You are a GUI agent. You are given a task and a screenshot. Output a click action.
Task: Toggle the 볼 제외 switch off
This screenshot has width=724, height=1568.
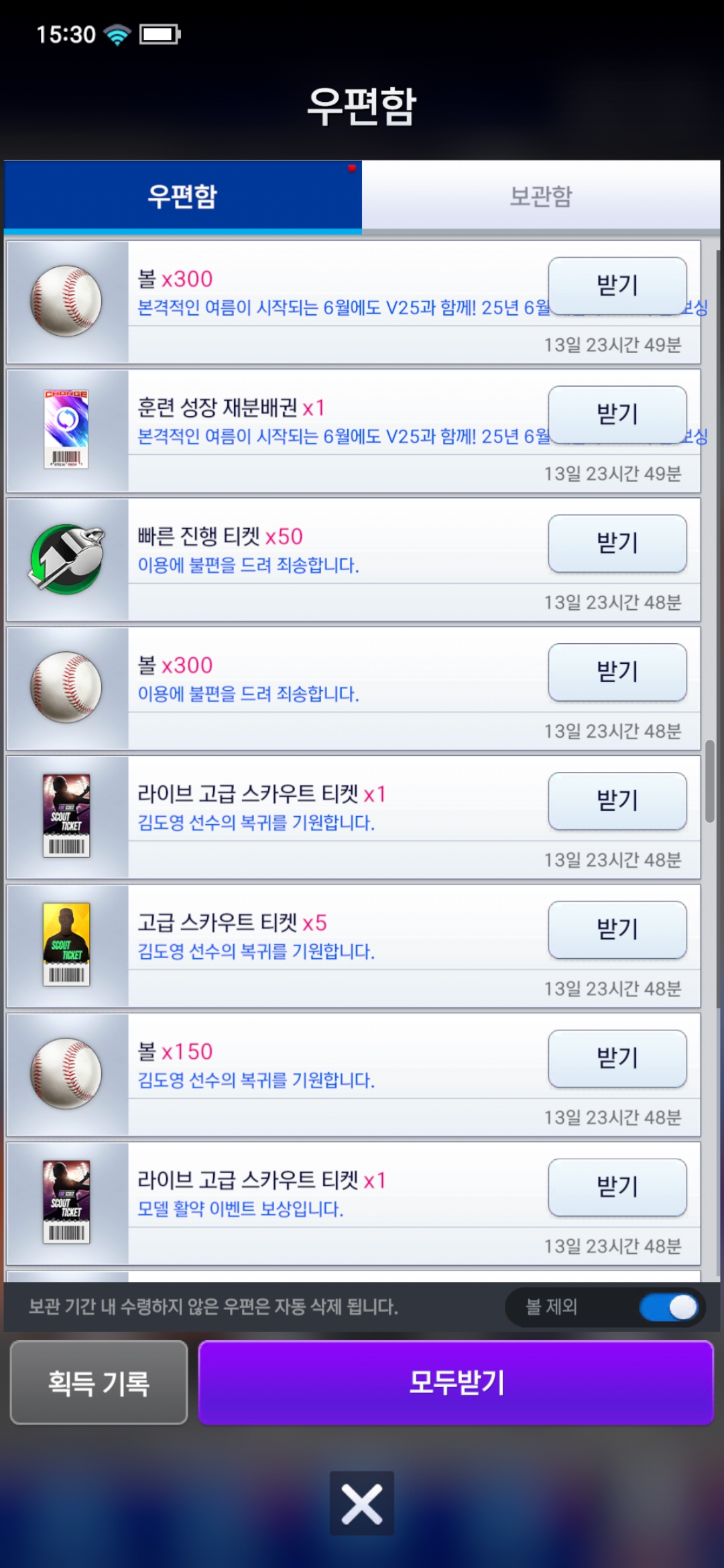pyautogui.click(x=668, y=1307)
